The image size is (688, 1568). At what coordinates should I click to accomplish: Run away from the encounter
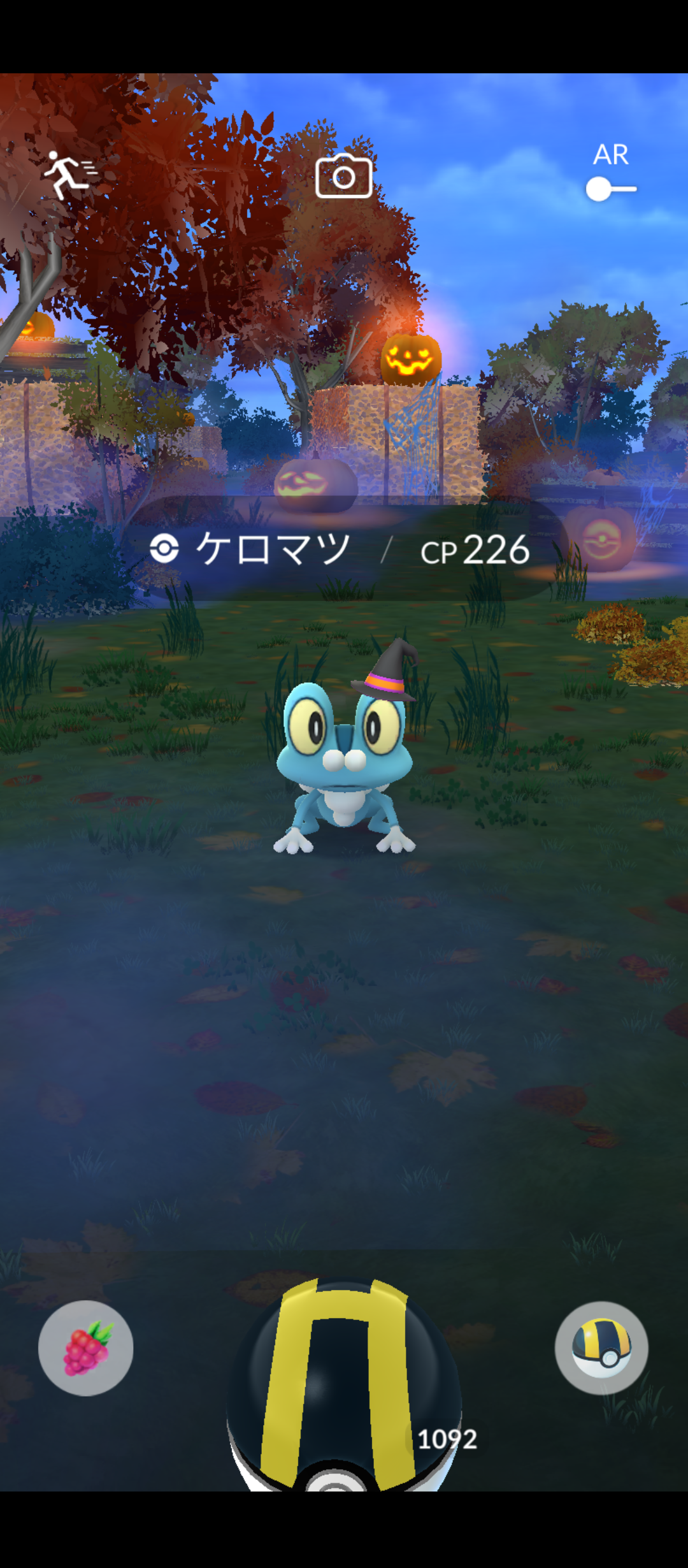[x=69, y=174]
